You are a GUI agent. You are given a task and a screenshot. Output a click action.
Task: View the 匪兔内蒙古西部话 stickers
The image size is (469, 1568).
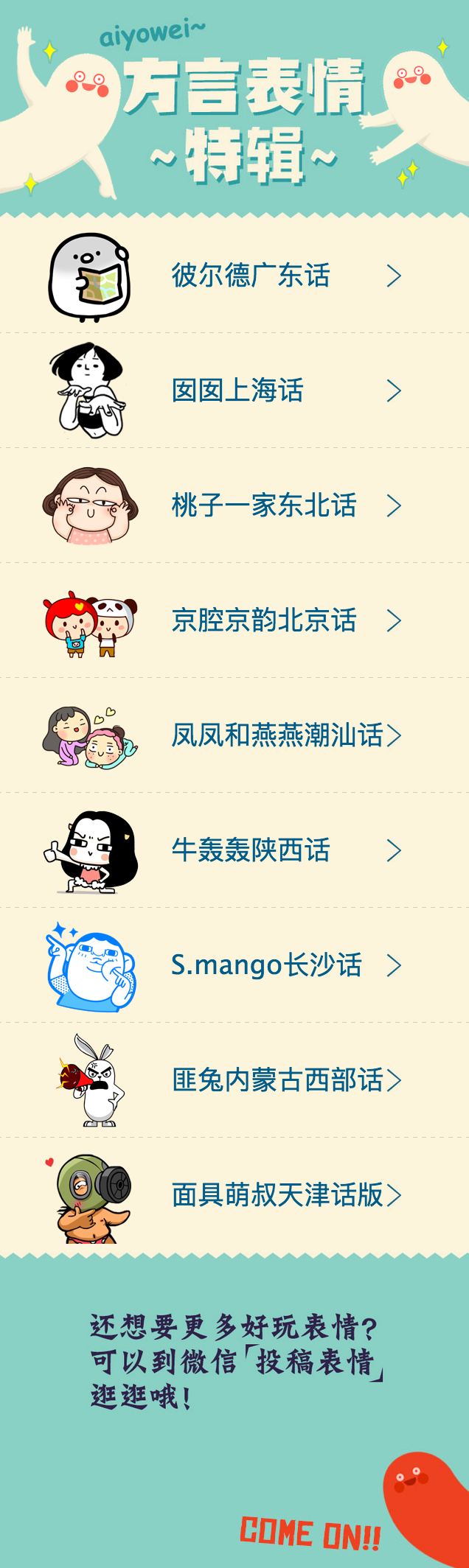277,1080
